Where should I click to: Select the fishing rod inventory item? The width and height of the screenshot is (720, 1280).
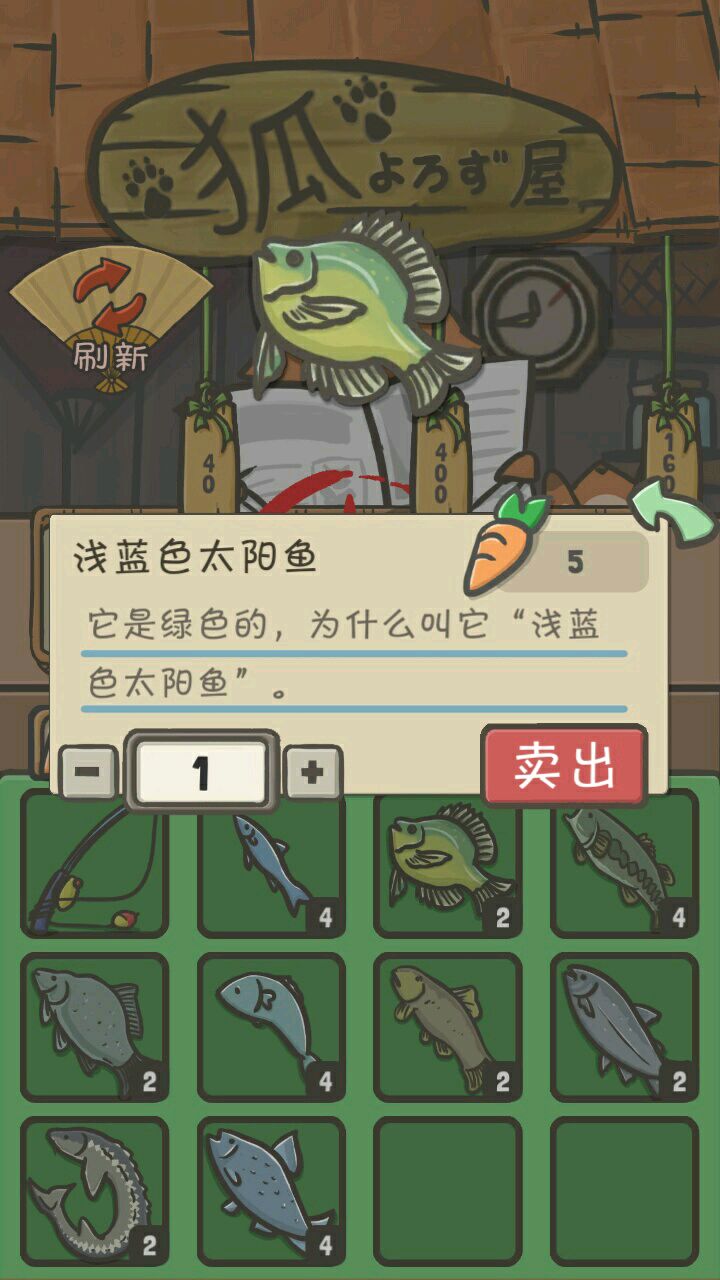click(x=95, y=866)
